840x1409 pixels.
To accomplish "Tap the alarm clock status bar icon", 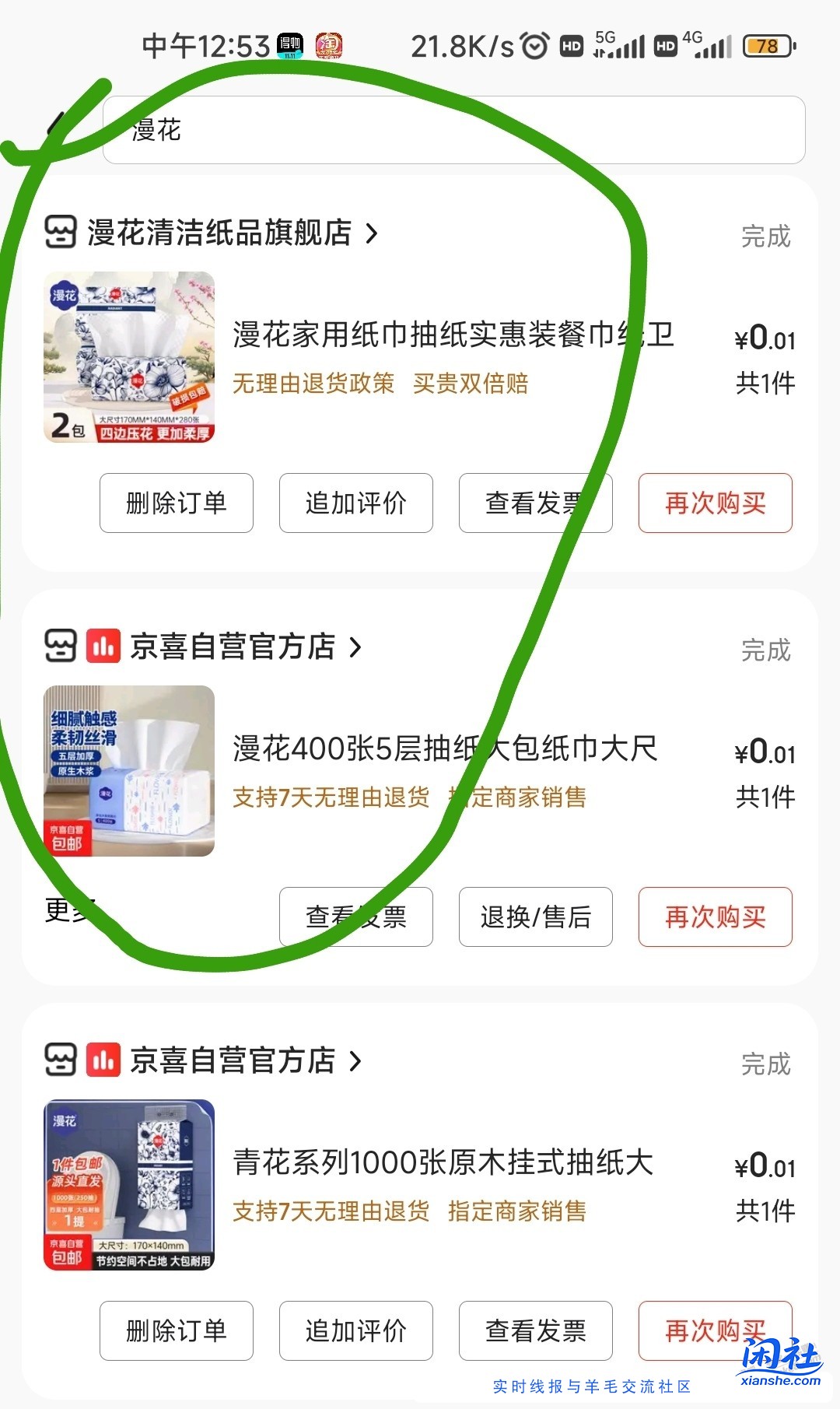I will [x=534, y=47].
